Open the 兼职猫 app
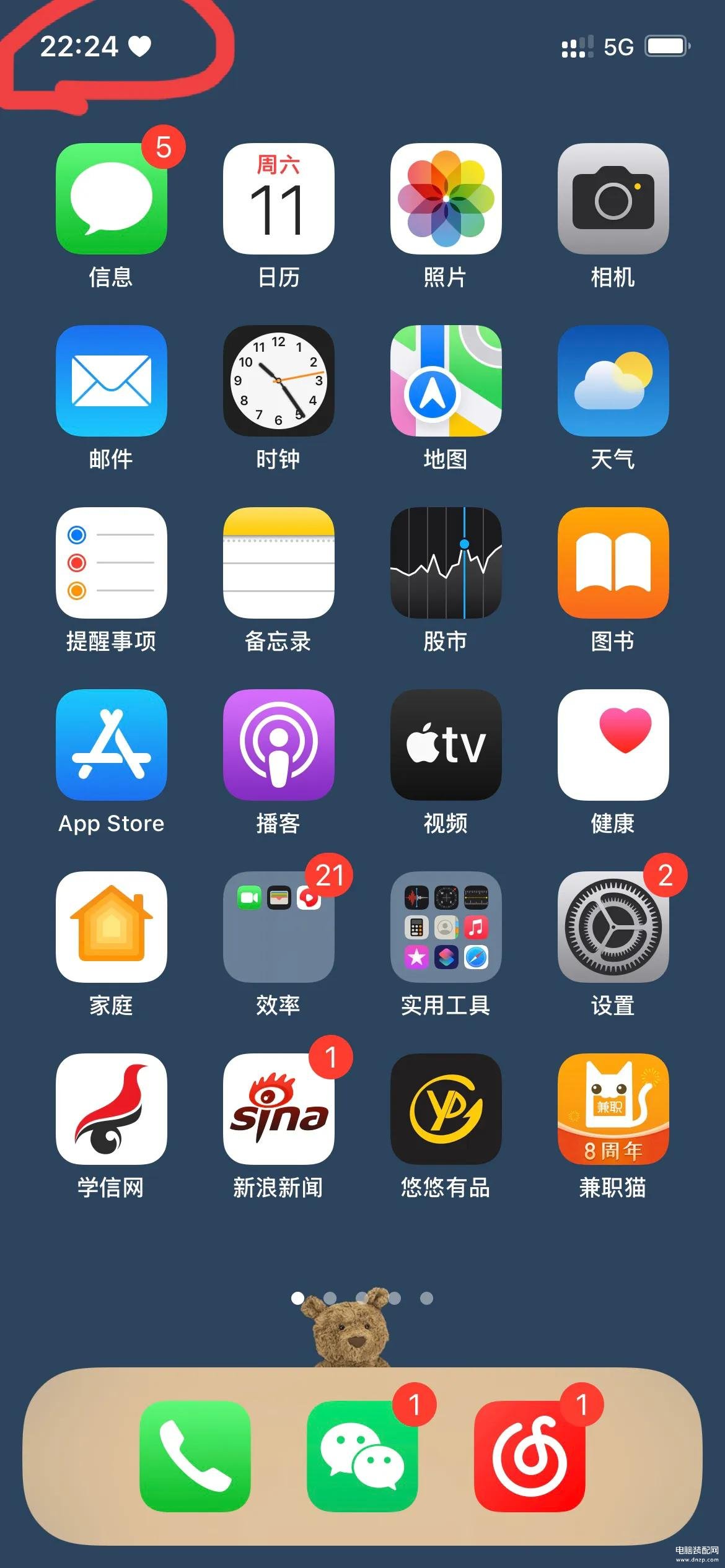 613,1109
